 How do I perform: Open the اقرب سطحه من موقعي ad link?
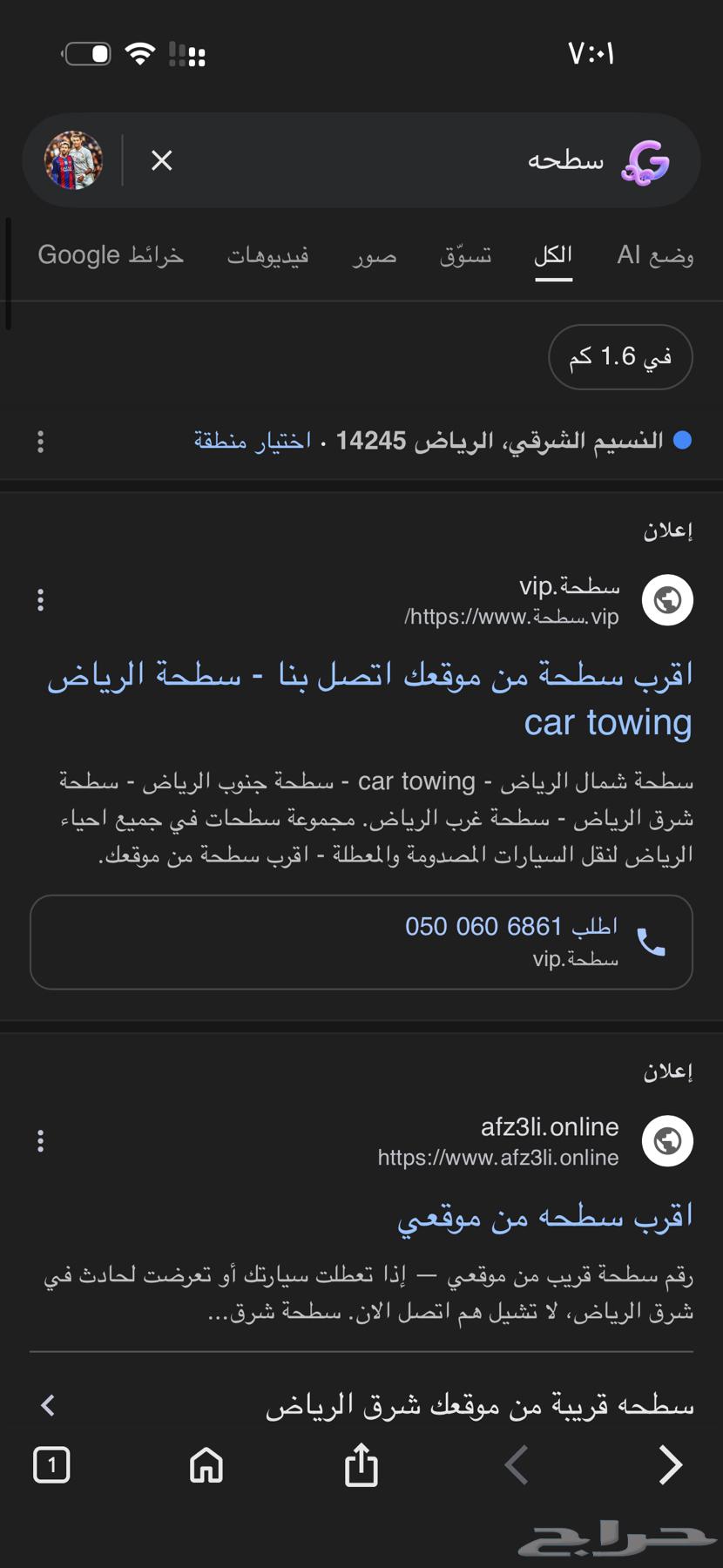tap(545, 1217)
